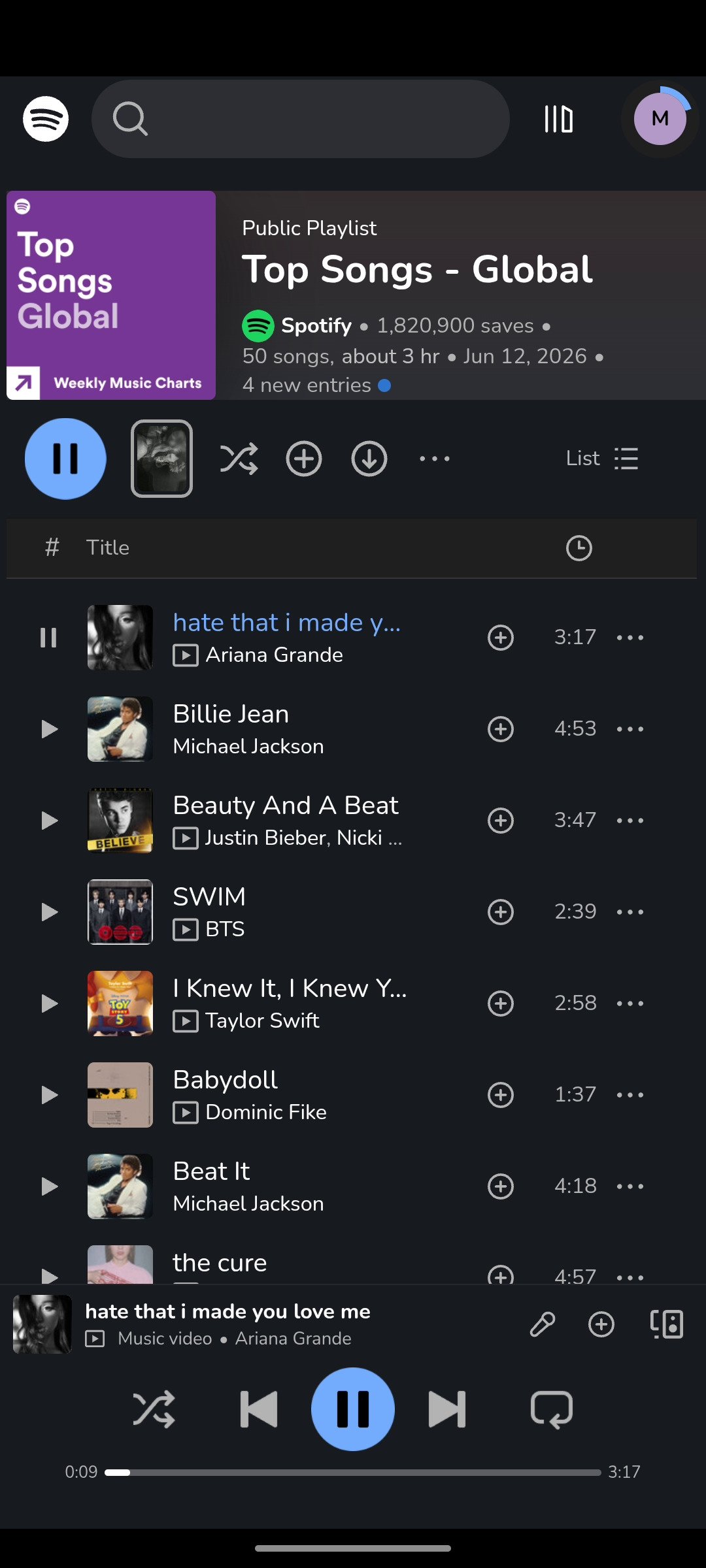
Task: Skip to the next track
Action: 447,1409
